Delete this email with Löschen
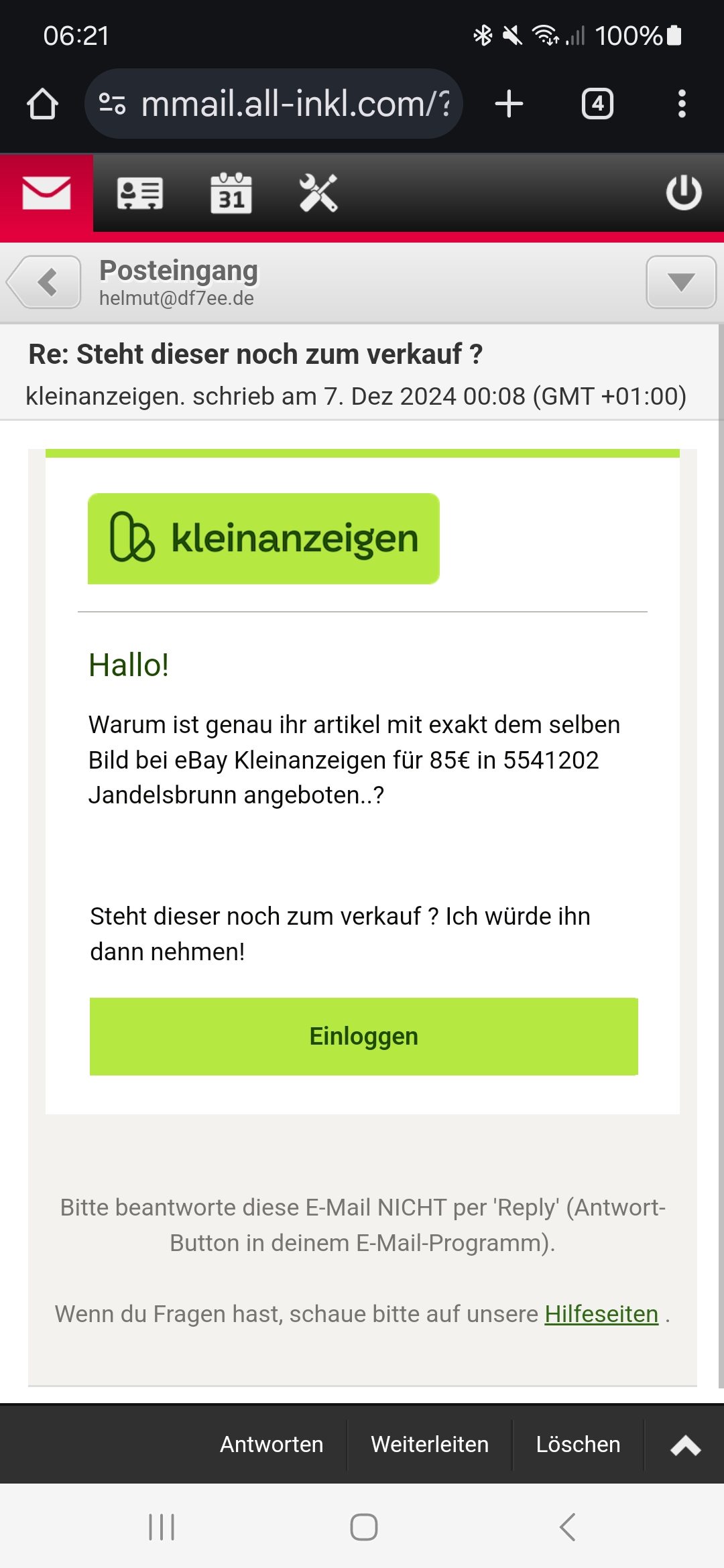This screenshot has width=724, height=1568. [x=578, y=1444]
